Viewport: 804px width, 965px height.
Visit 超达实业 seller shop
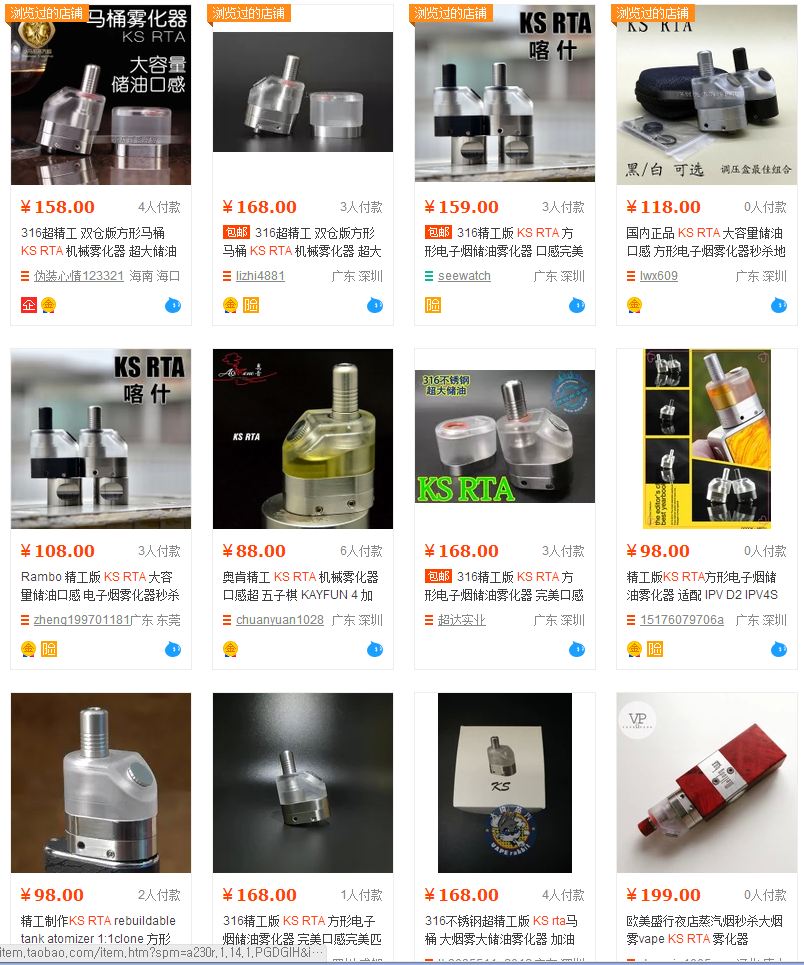coord(461,620)
